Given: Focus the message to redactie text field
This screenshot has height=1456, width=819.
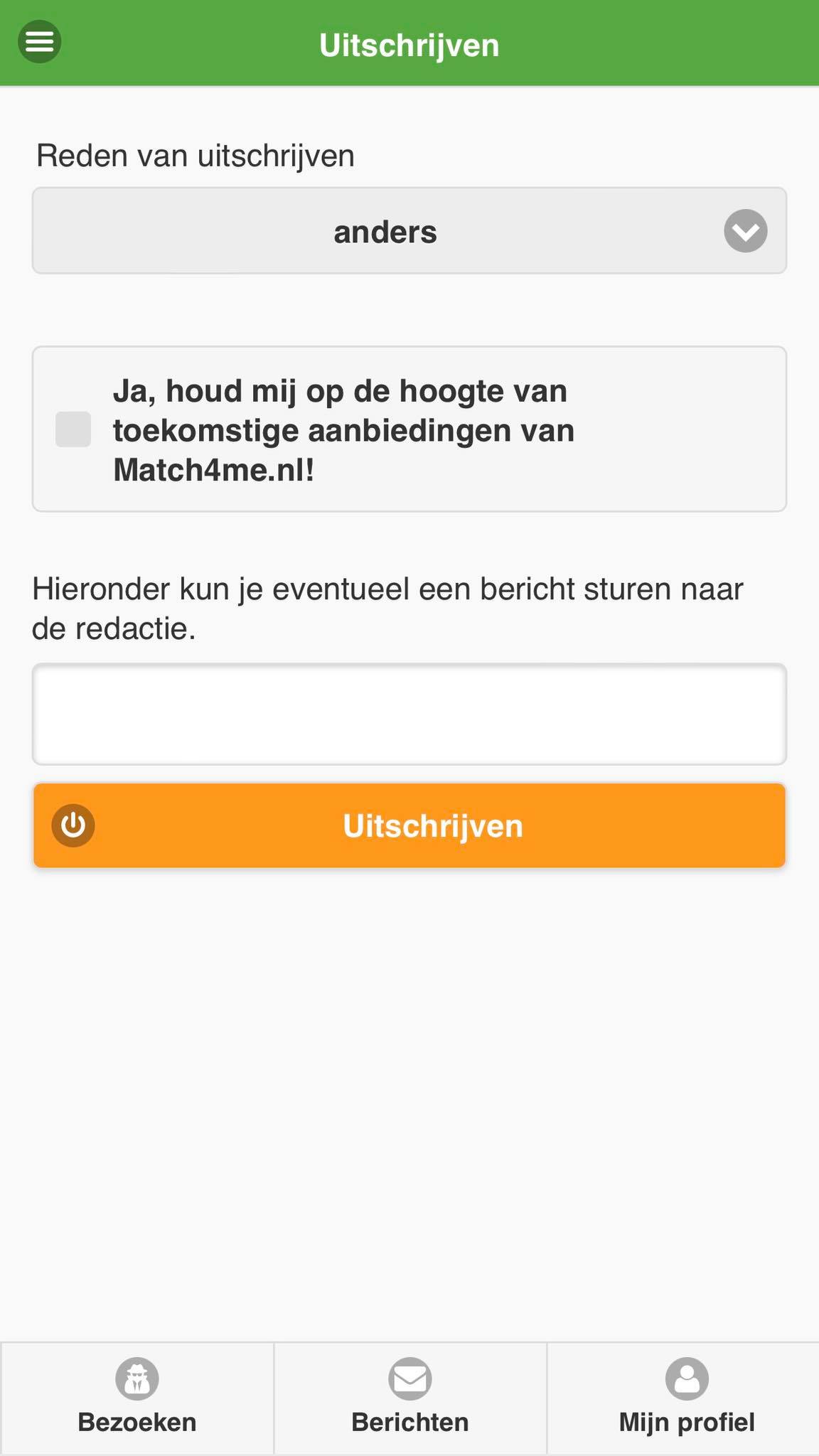Looking at the screenshot, I should pyautogui.click(x=409, y=714).
